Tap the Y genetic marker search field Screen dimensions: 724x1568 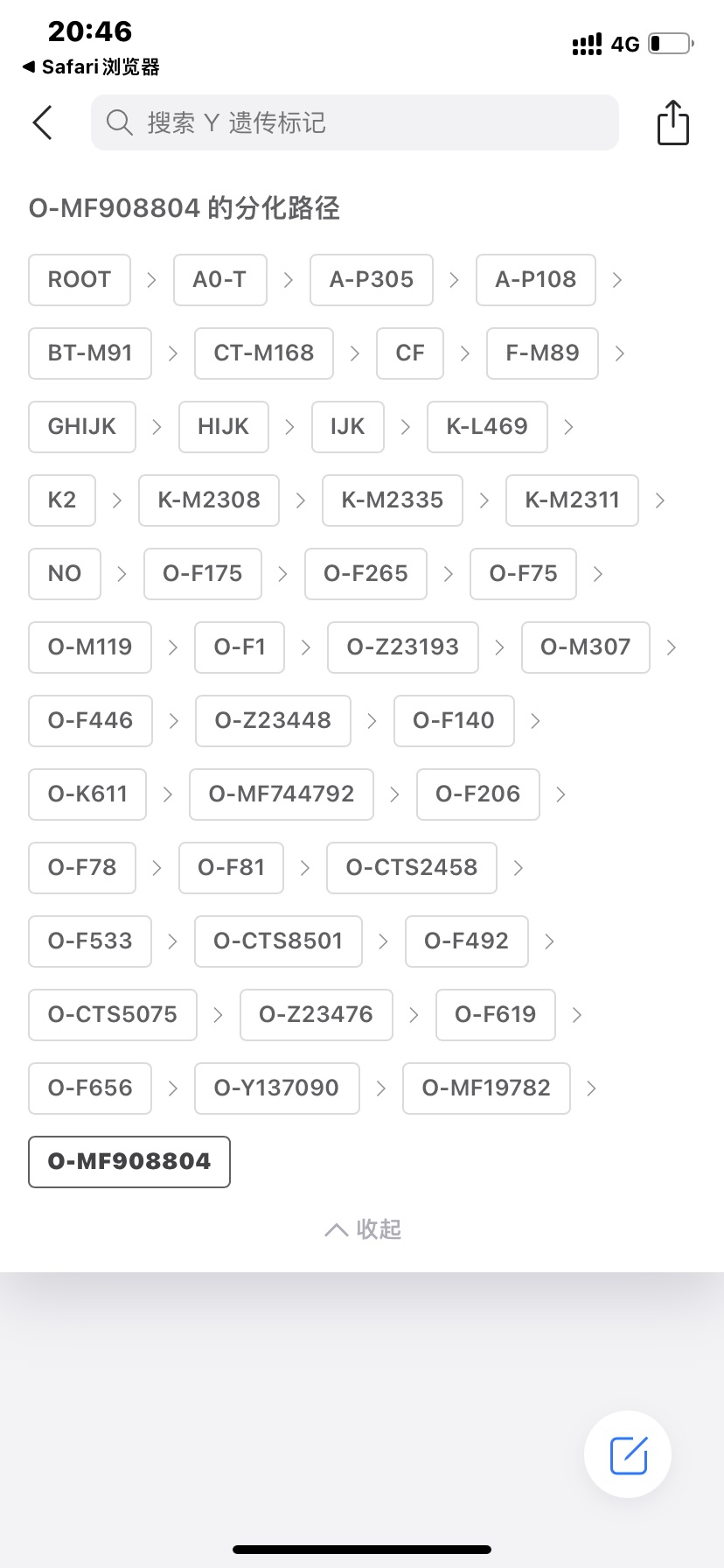[355, 122]
